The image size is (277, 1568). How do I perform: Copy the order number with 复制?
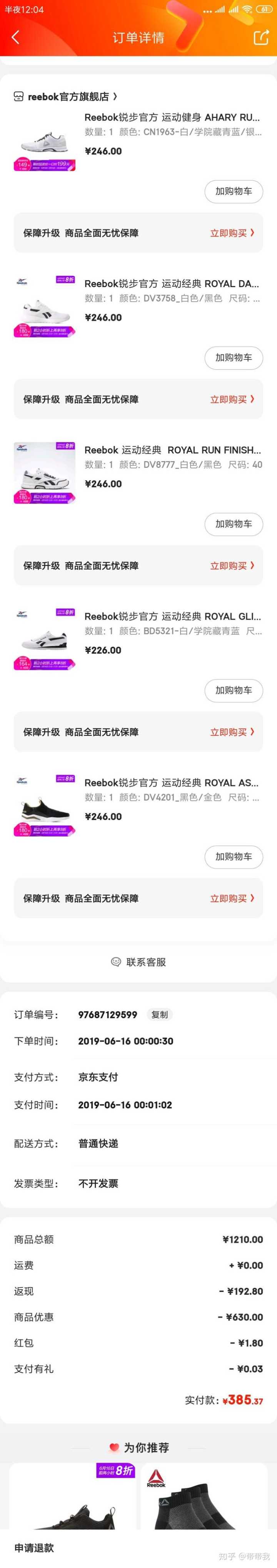tap(160, 1015)
